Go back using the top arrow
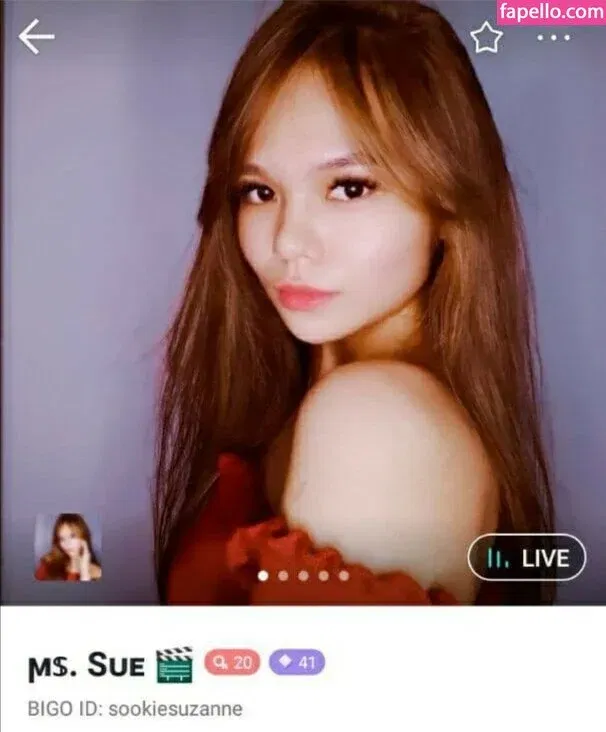Image resolution: width=606 pixels, height=732 pixels. tap(37, 37)
